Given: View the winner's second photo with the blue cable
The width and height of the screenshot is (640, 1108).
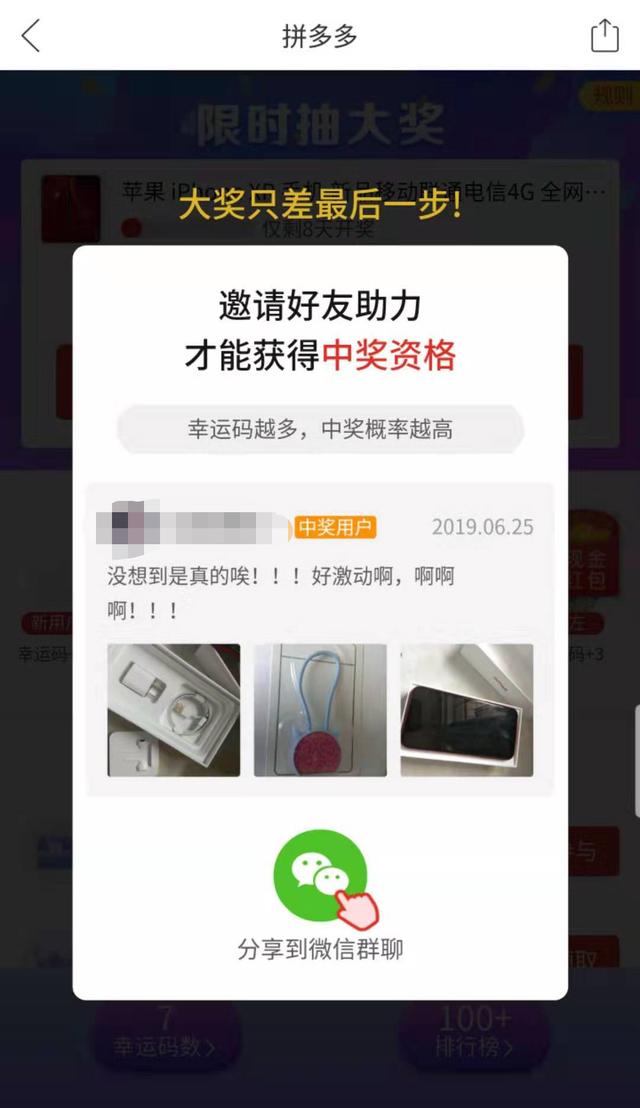Looking at the screenshot, I should (x=320, y=710).
